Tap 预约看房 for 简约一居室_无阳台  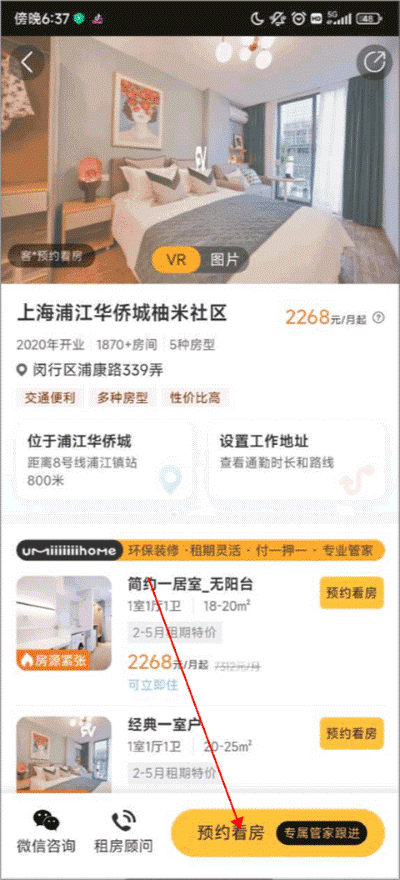pos(352,593)
